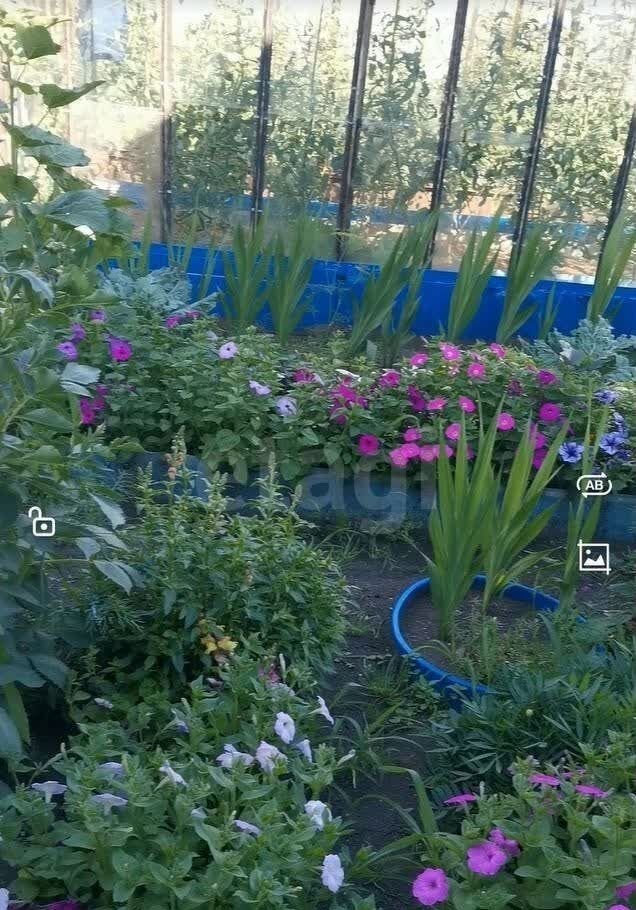Capture a screenshot of the video

tap(594, 557)
